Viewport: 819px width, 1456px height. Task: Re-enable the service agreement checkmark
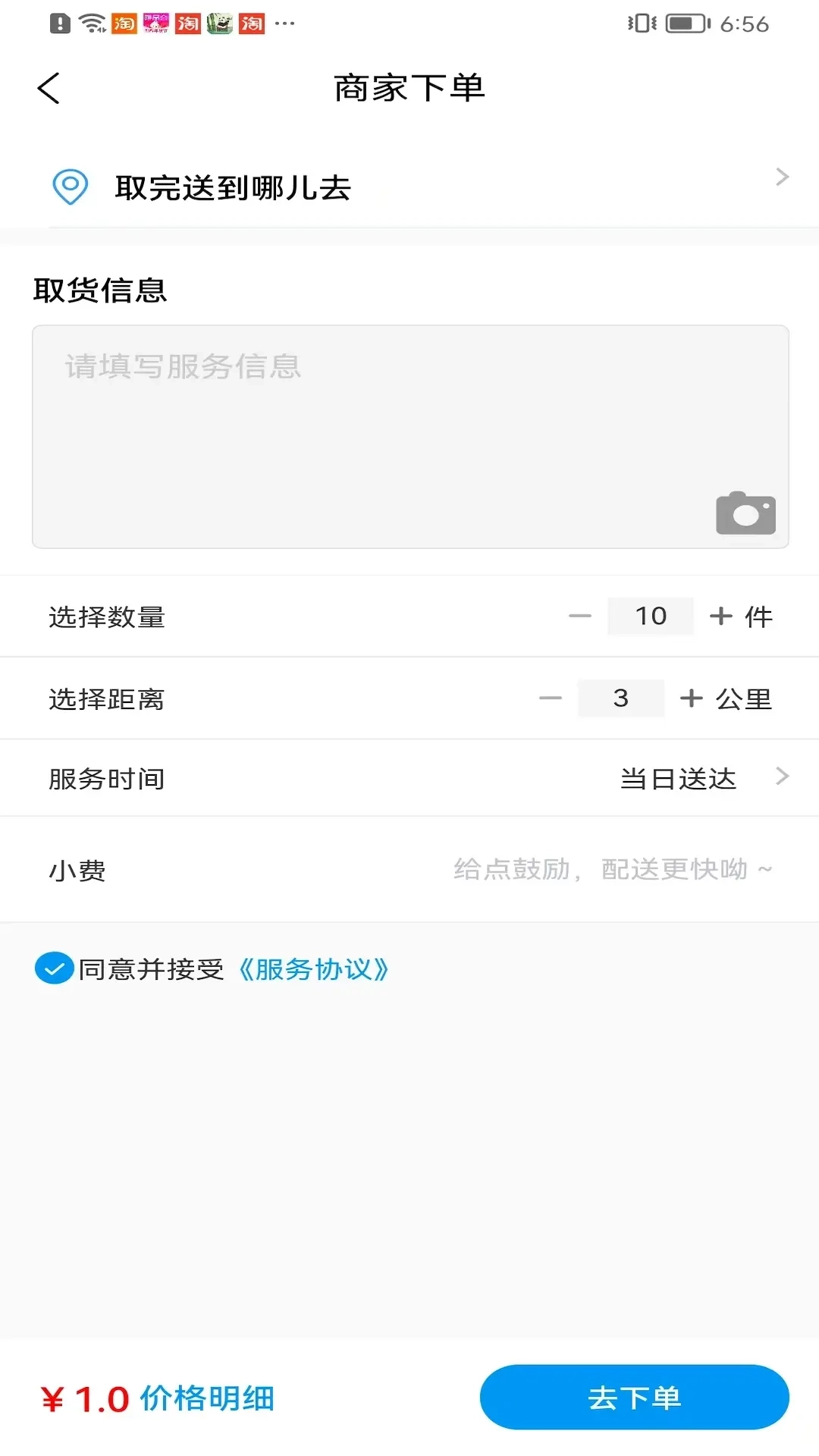coord(52,968)
